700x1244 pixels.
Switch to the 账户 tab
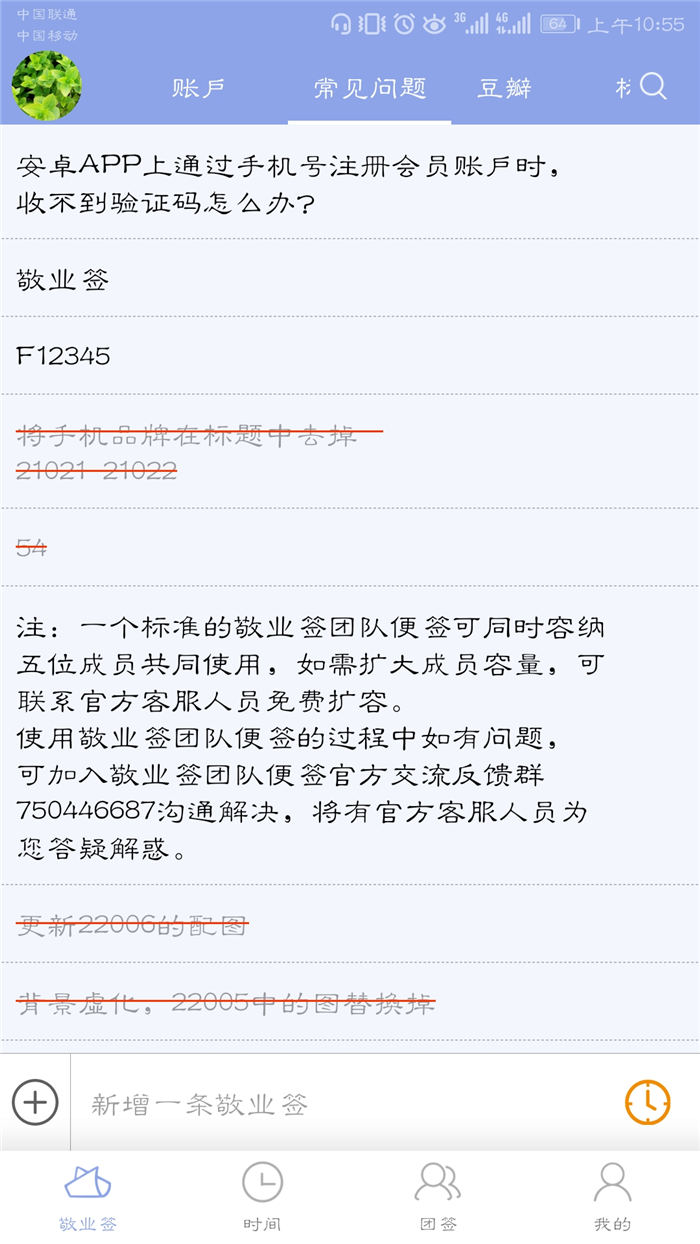tap(198, 88)
